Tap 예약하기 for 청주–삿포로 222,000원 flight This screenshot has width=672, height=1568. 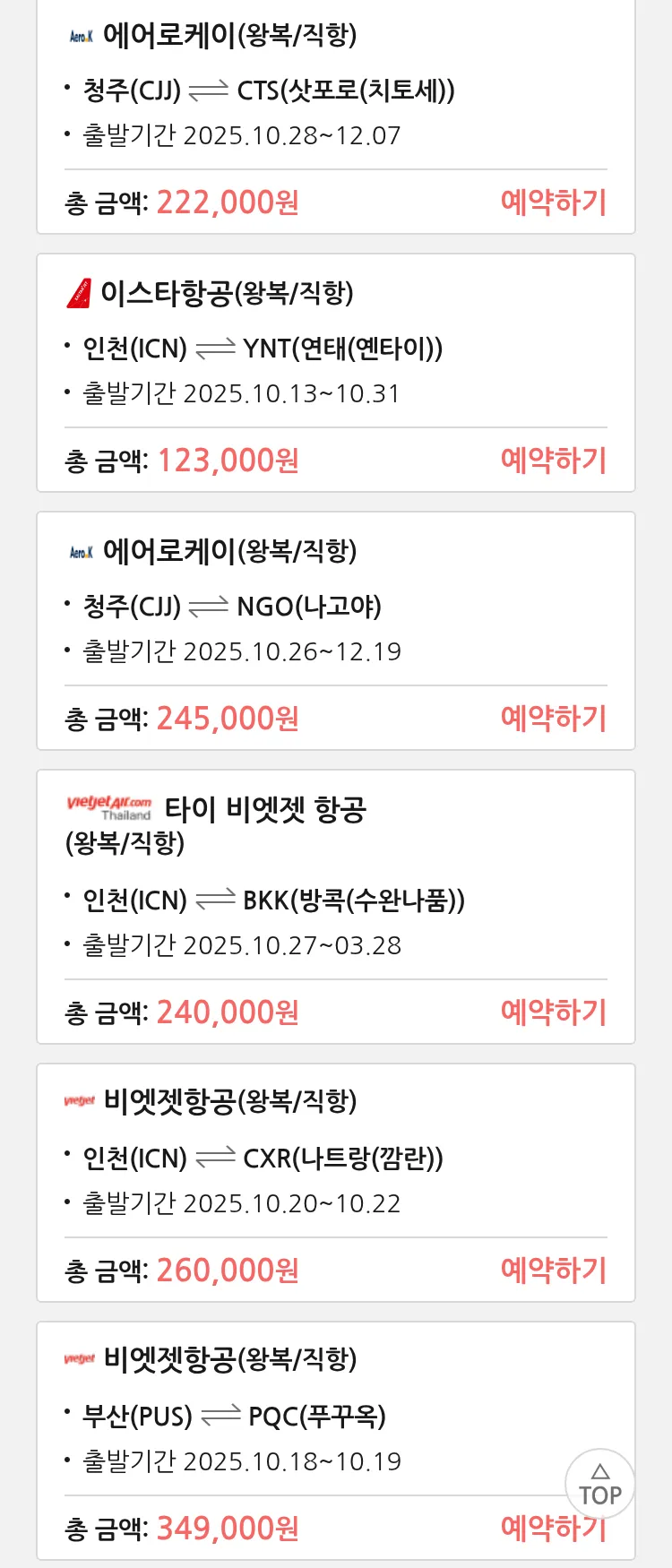click(553, 202)
